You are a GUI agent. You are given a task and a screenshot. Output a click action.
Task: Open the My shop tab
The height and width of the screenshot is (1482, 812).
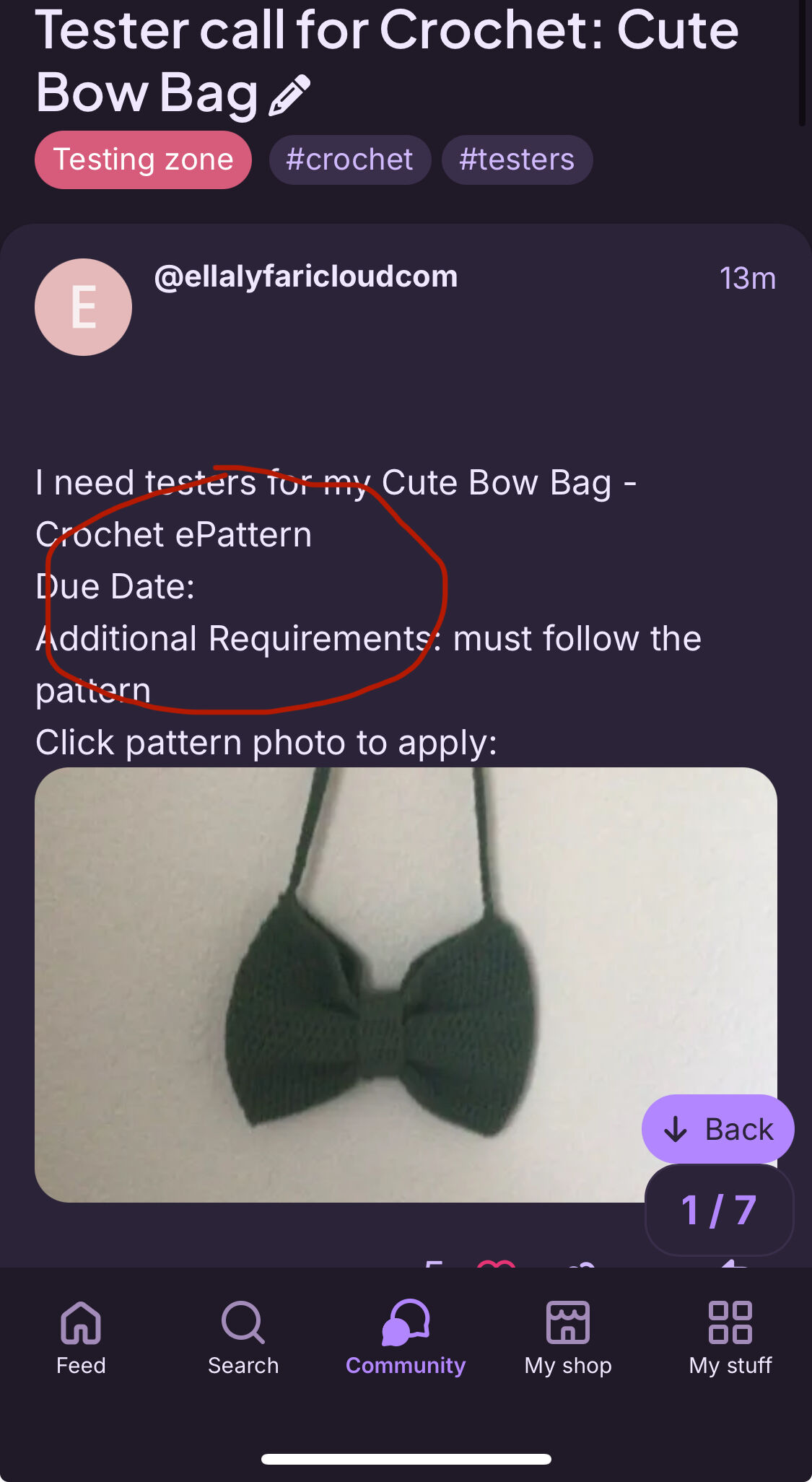click(x=568, y=1338)
